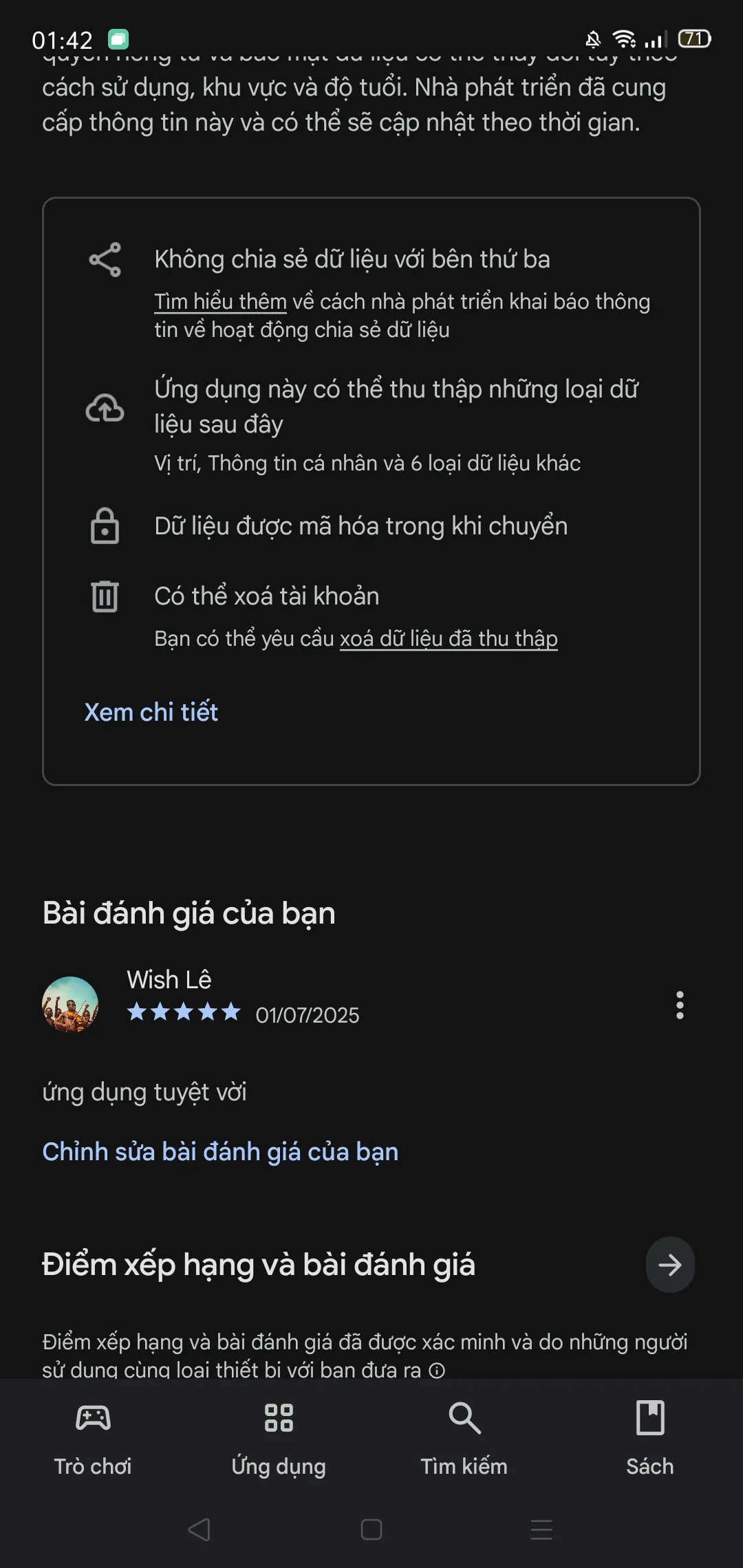Open the "Tìm hiểu thêm" link
This screenshot has height=1568, width=743.
point(220,302)
